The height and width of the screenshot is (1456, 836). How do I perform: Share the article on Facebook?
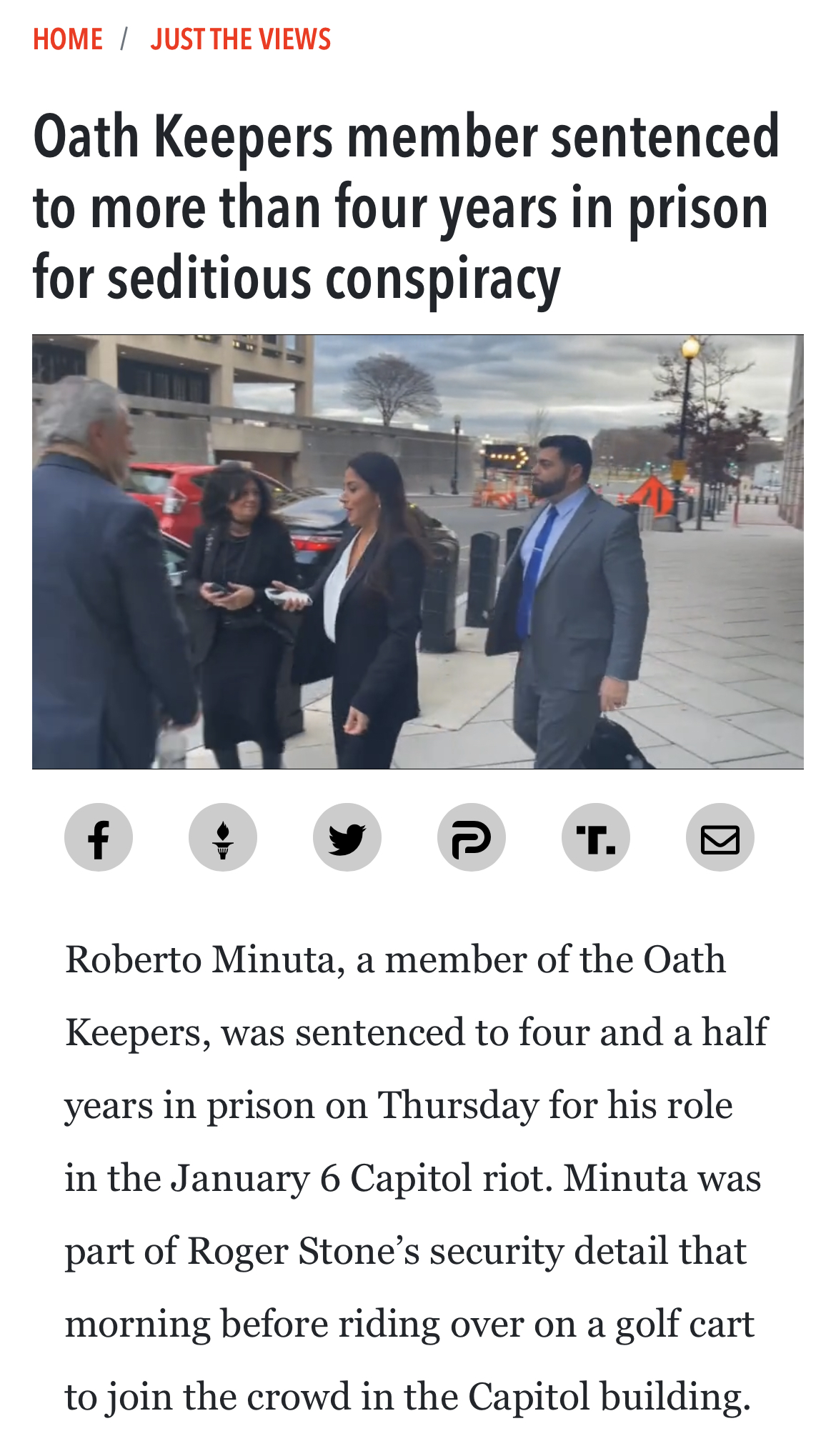click(99, 837)
